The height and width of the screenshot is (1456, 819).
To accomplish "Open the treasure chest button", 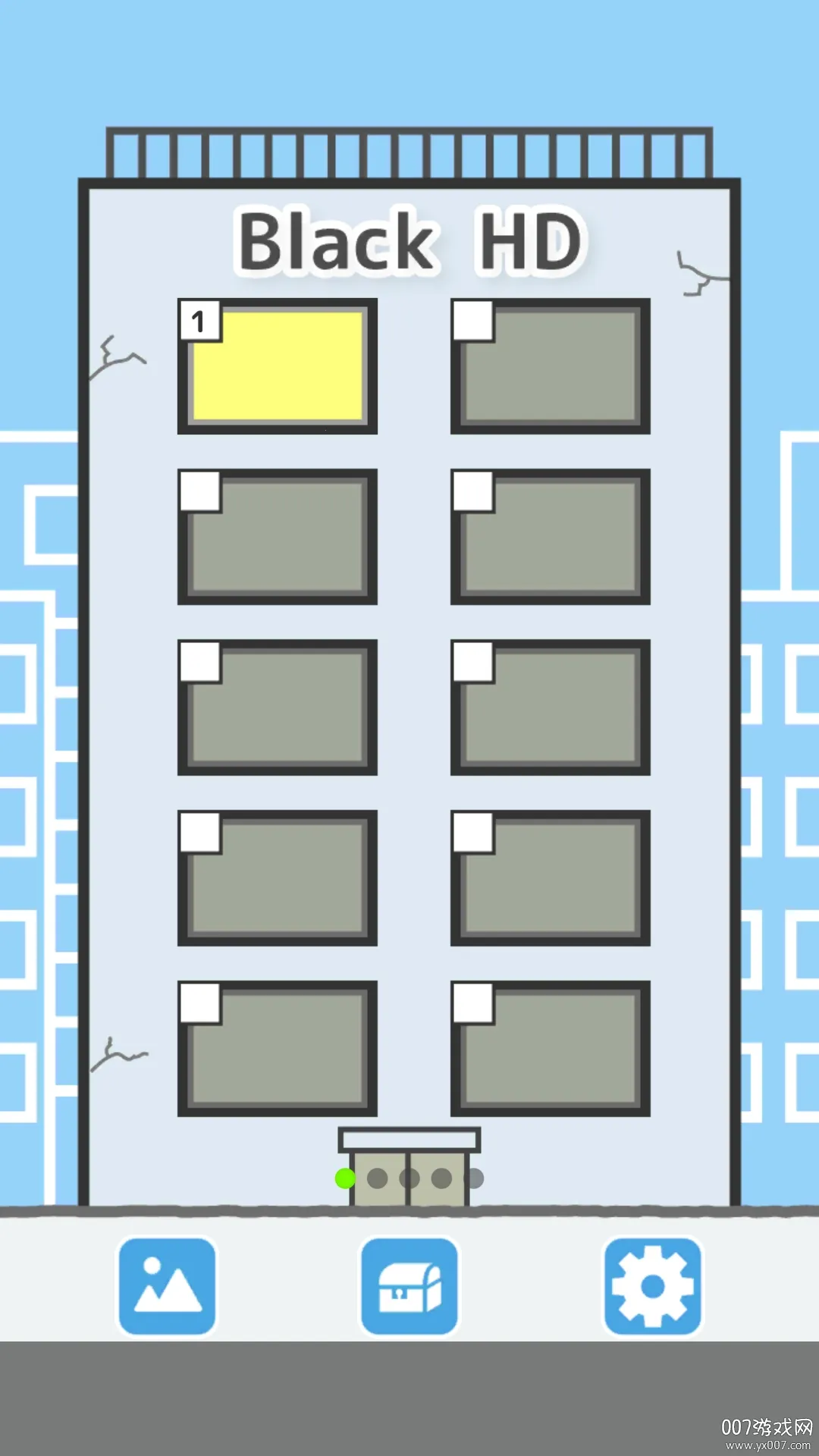I will pos(409,1286).
